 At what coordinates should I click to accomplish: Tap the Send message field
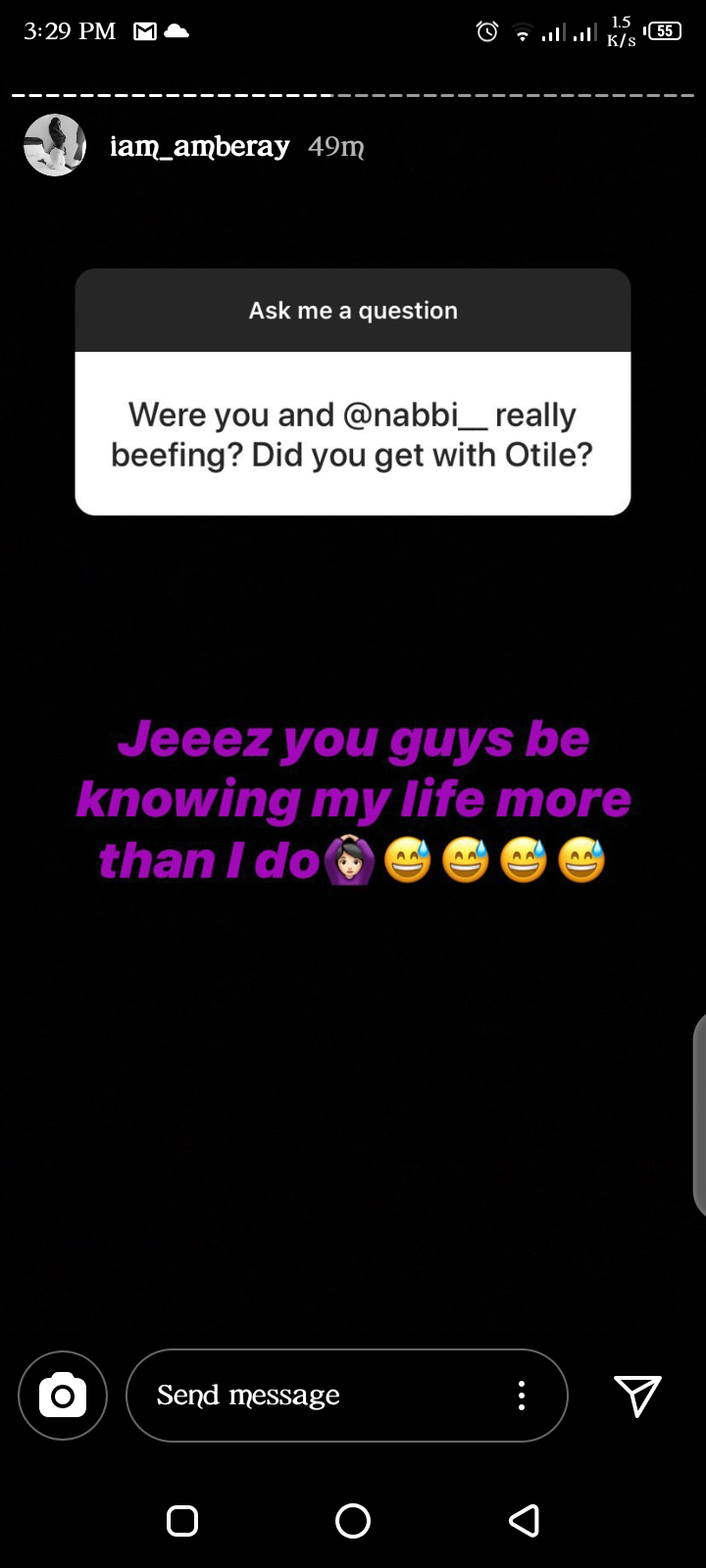point(314,1395)
